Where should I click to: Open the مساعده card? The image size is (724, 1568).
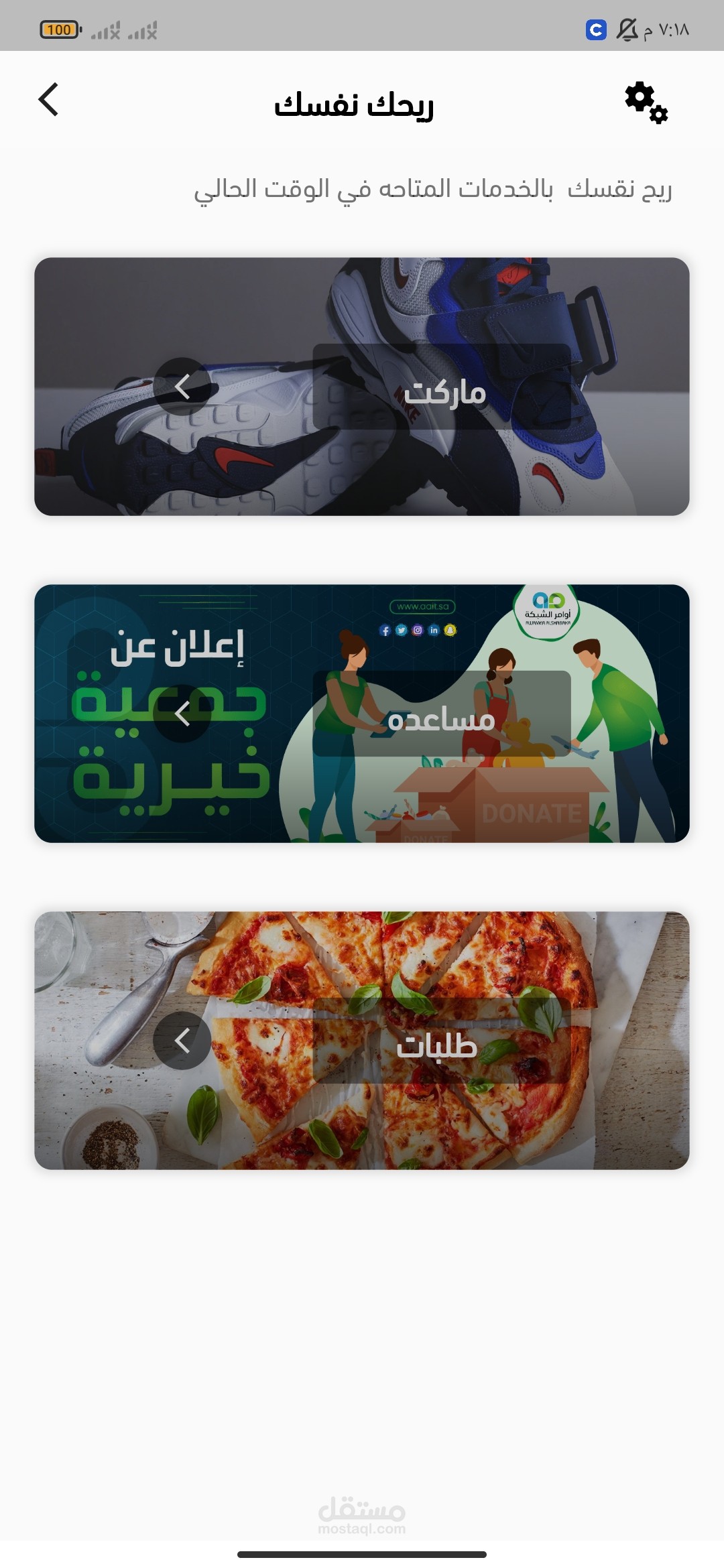pos(442,714)
